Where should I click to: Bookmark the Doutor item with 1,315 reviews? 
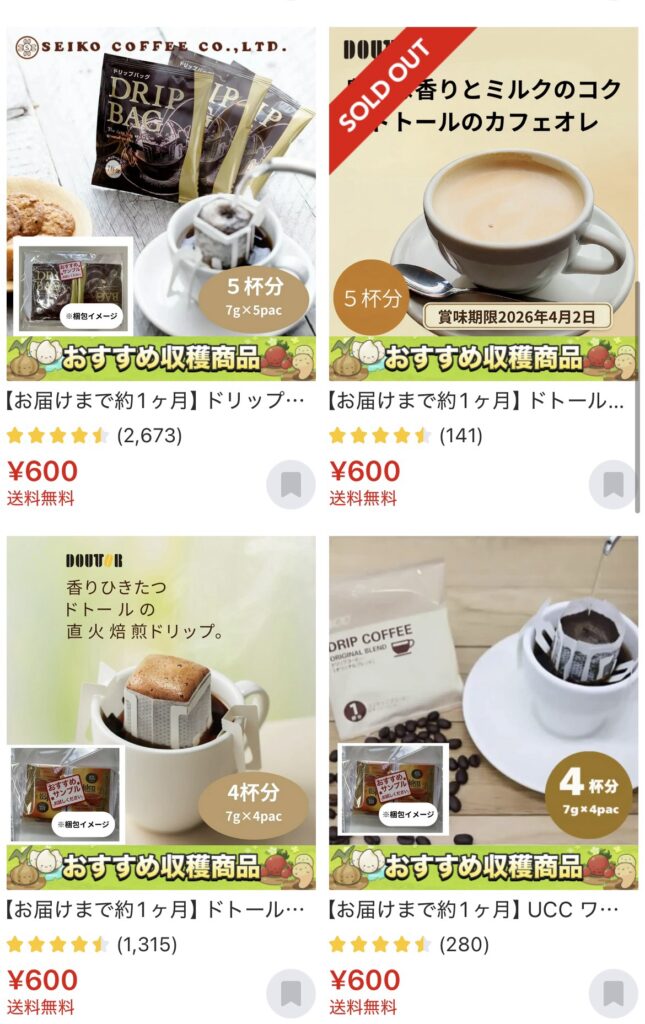pyautogui.click(x=291, y=994)
